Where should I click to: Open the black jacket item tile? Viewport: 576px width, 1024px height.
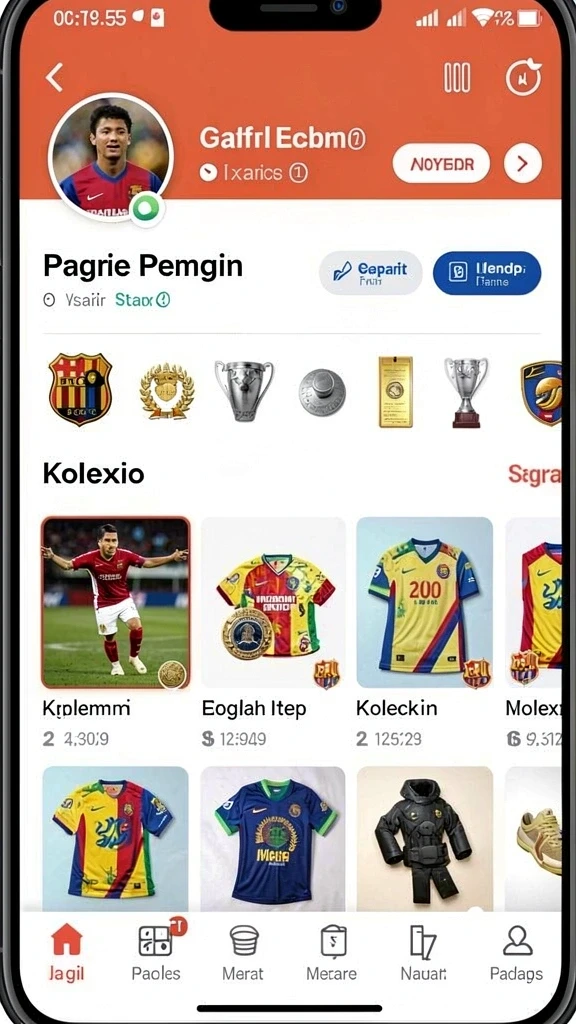(424, 839)
